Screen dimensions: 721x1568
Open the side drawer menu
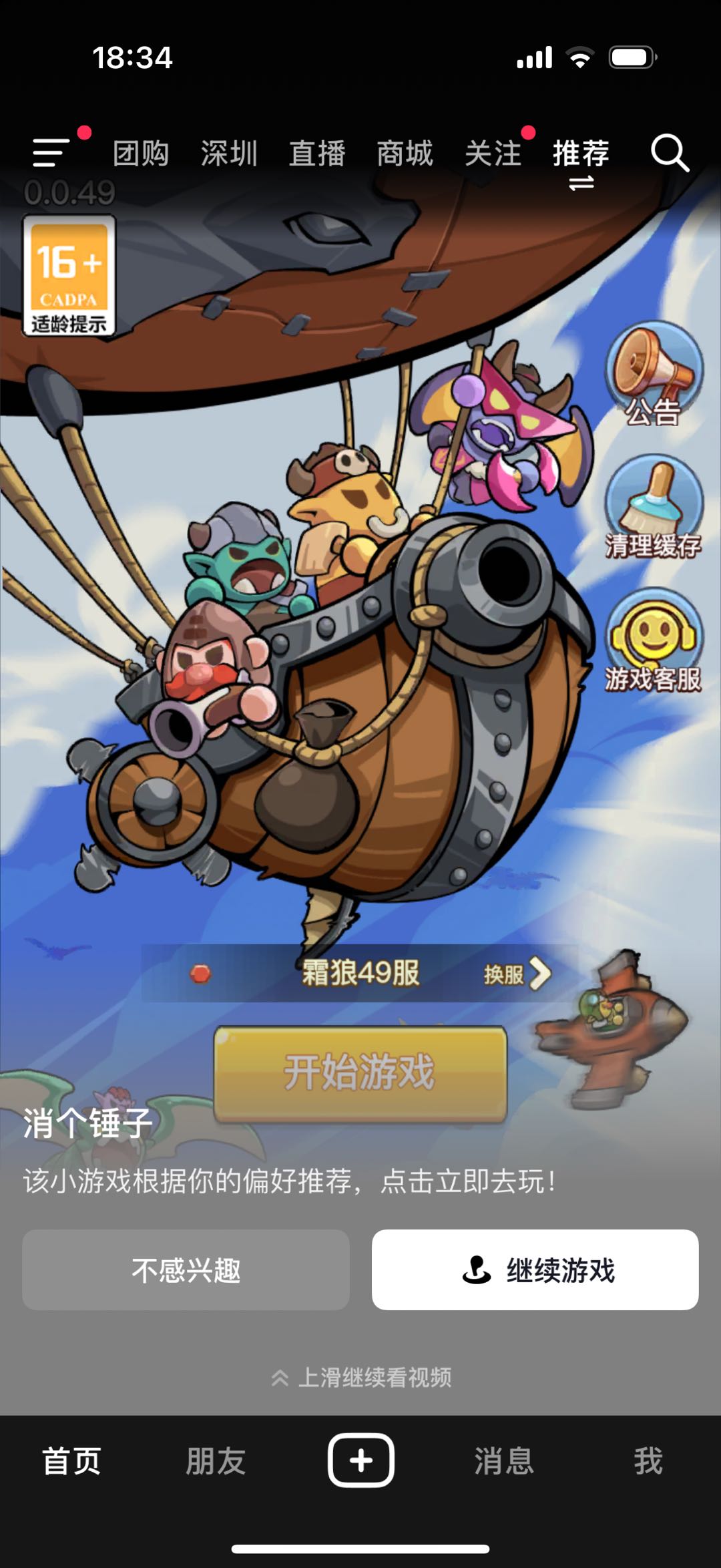pyautogui.click(x=52, y=153)
